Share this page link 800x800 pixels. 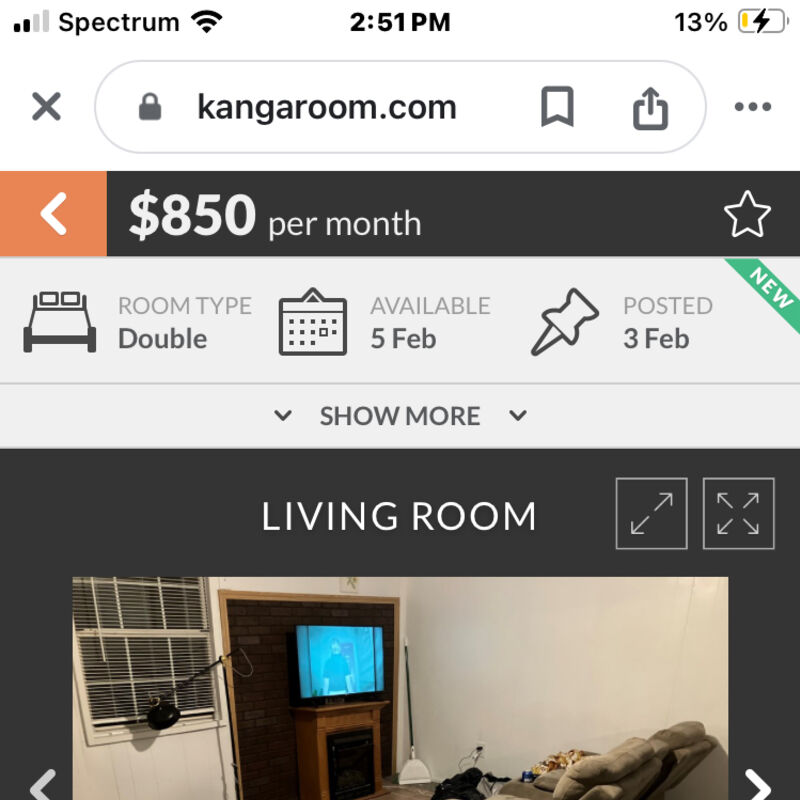[x=650, y=107]
